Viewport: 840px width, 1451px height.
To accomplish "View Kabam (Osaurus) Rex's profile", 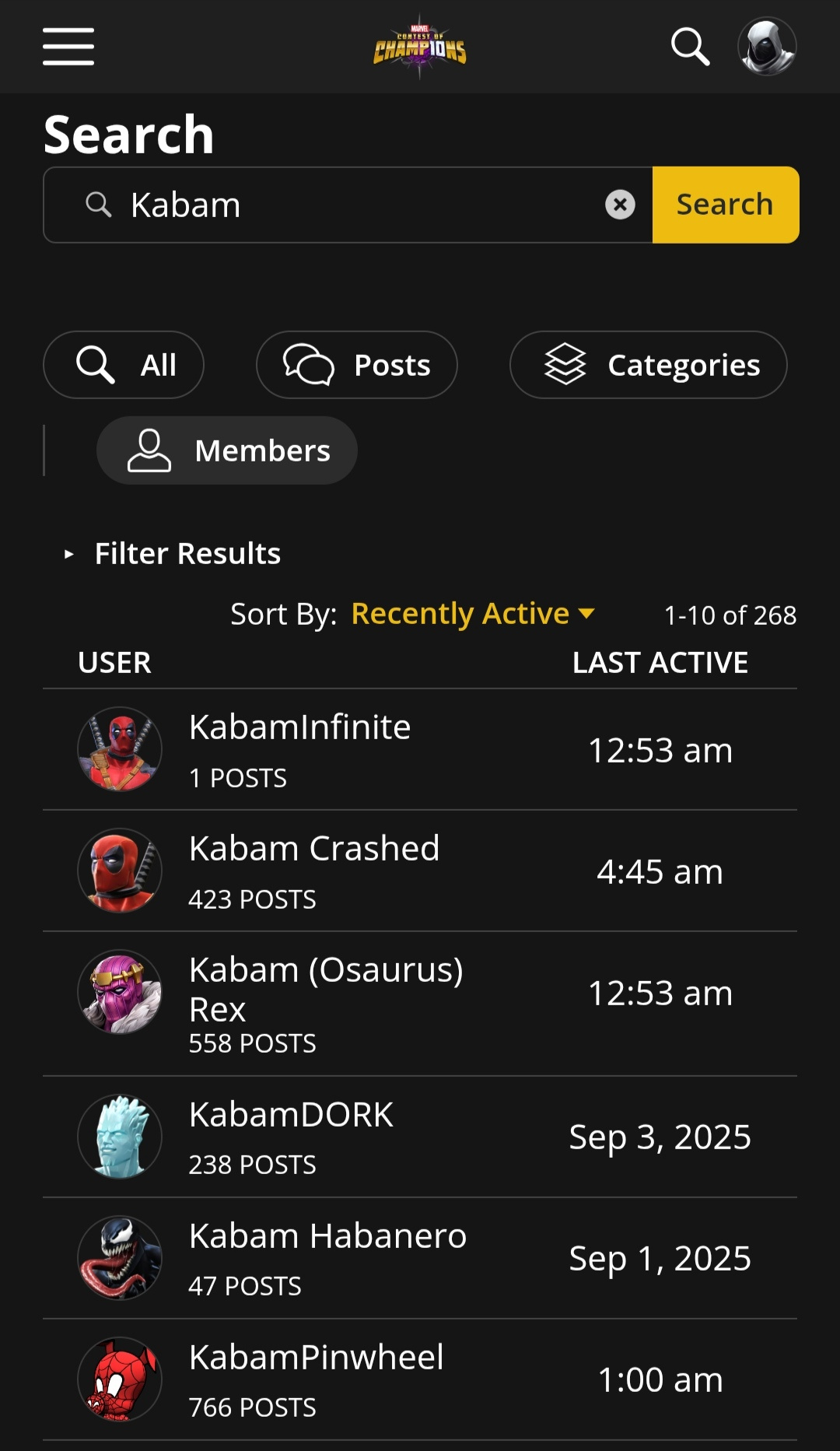I will tap(326, 990).
